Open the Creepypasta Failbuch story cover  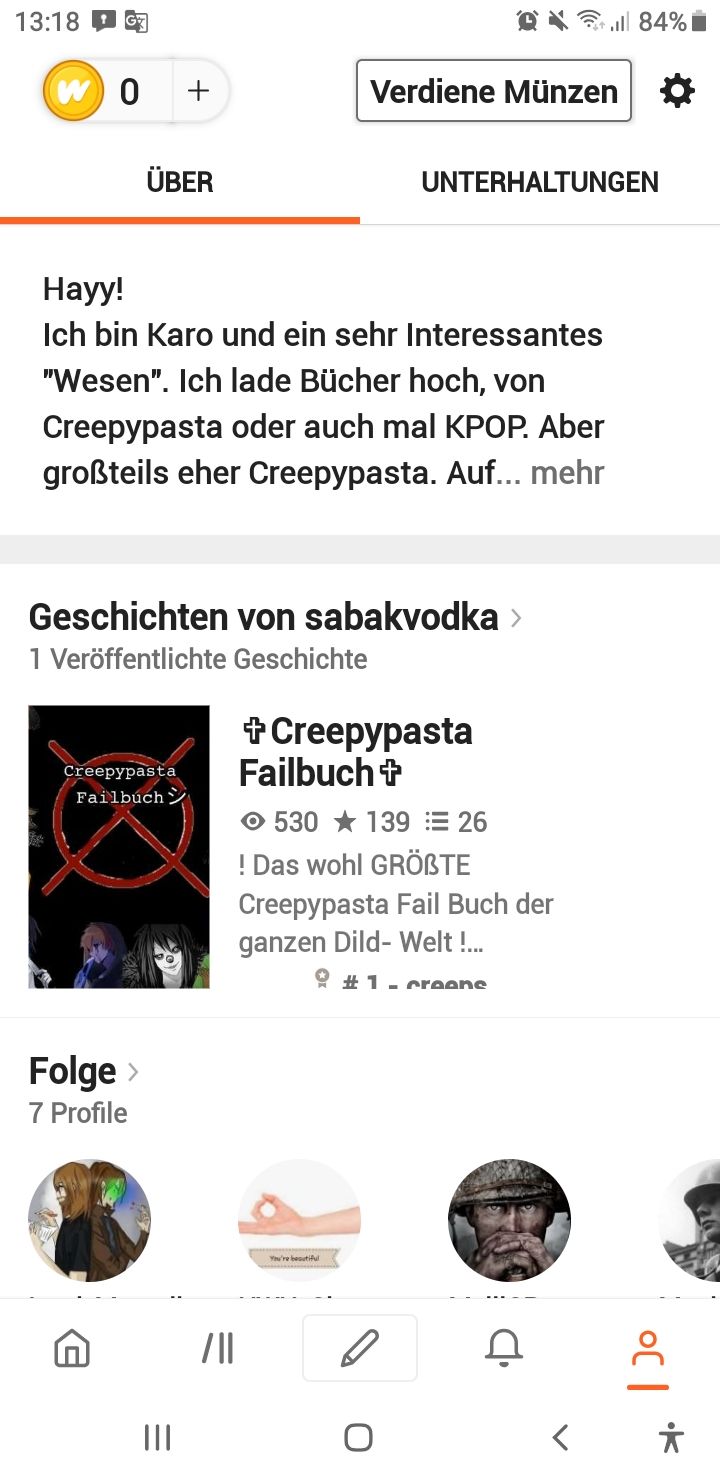click(x=119, y=847)
